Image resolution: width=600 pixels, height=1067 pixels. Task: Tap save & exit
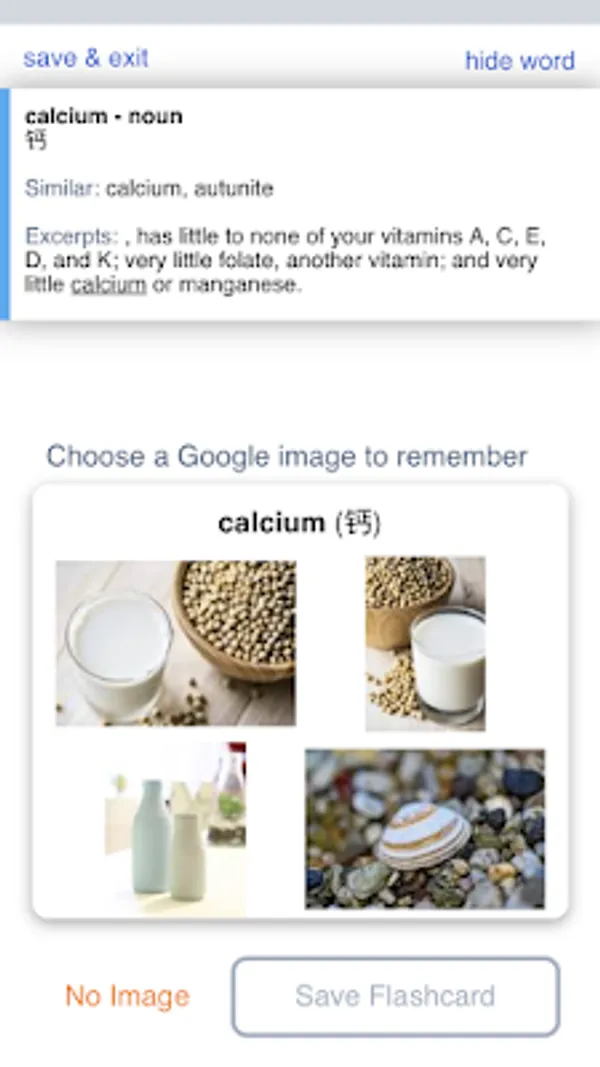pos(86,58)
